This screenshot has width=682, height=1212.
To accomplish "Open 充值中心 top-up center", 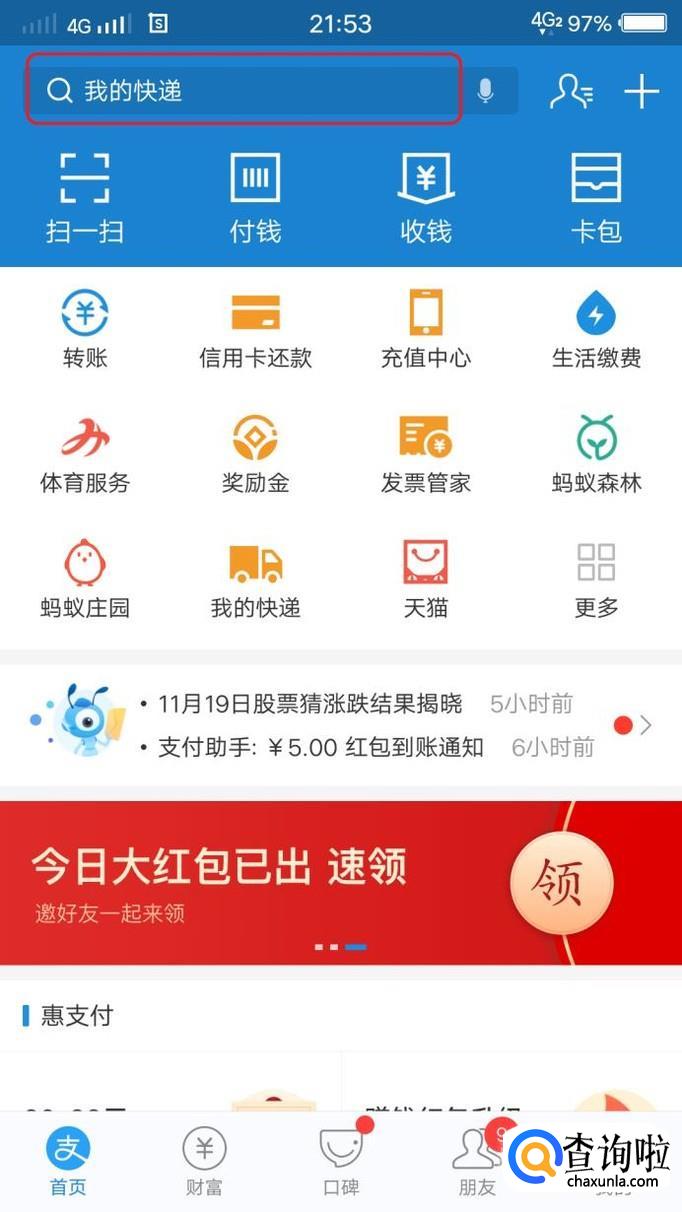I will coord(426,330).
